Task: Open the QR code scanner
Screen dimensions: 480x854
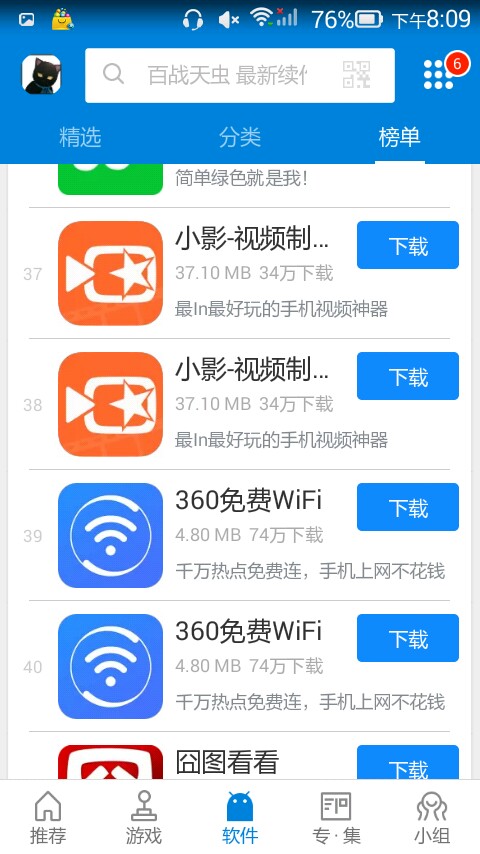Action: (356, 75)
